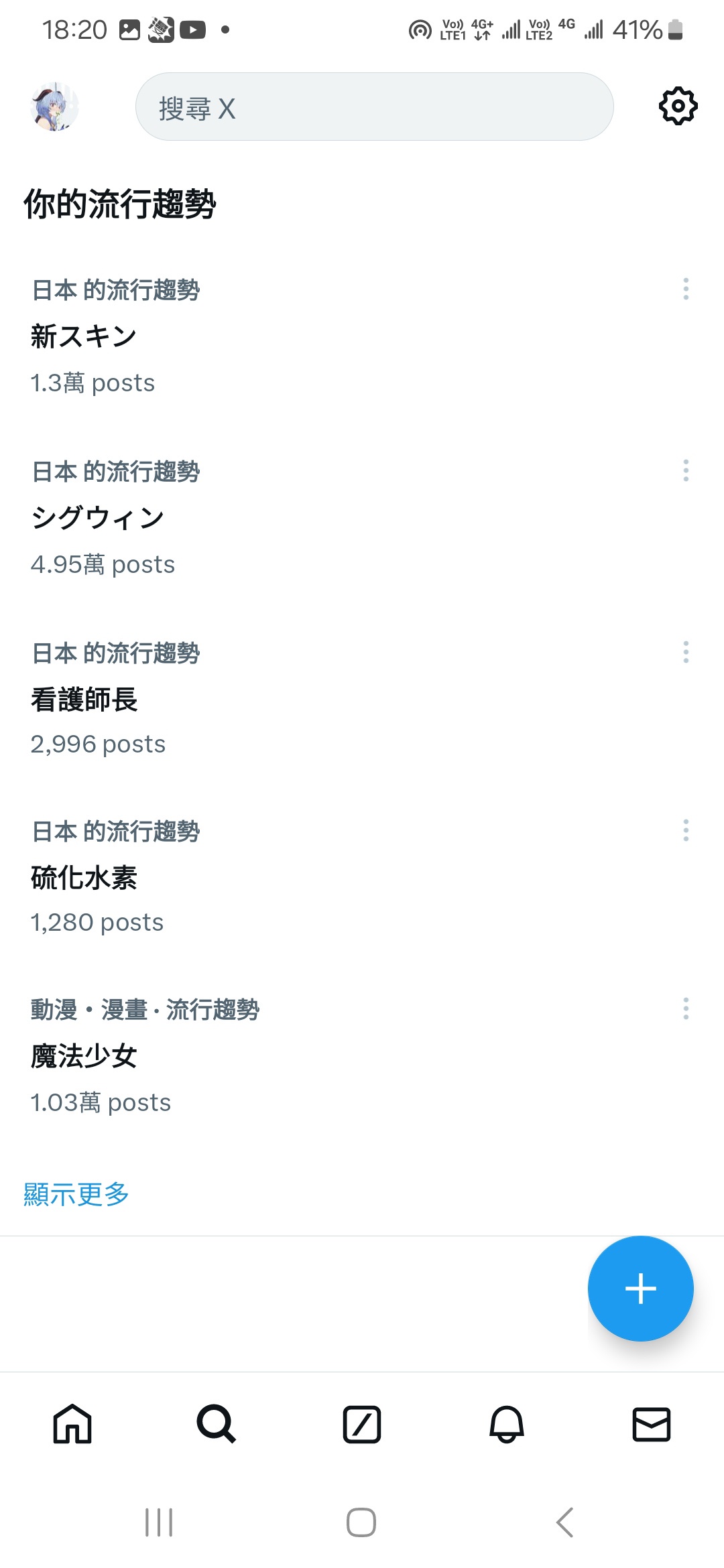Screen dimensions: 724x1568
Task: Open the 看護師長 trend
Action: coord(362,699)
